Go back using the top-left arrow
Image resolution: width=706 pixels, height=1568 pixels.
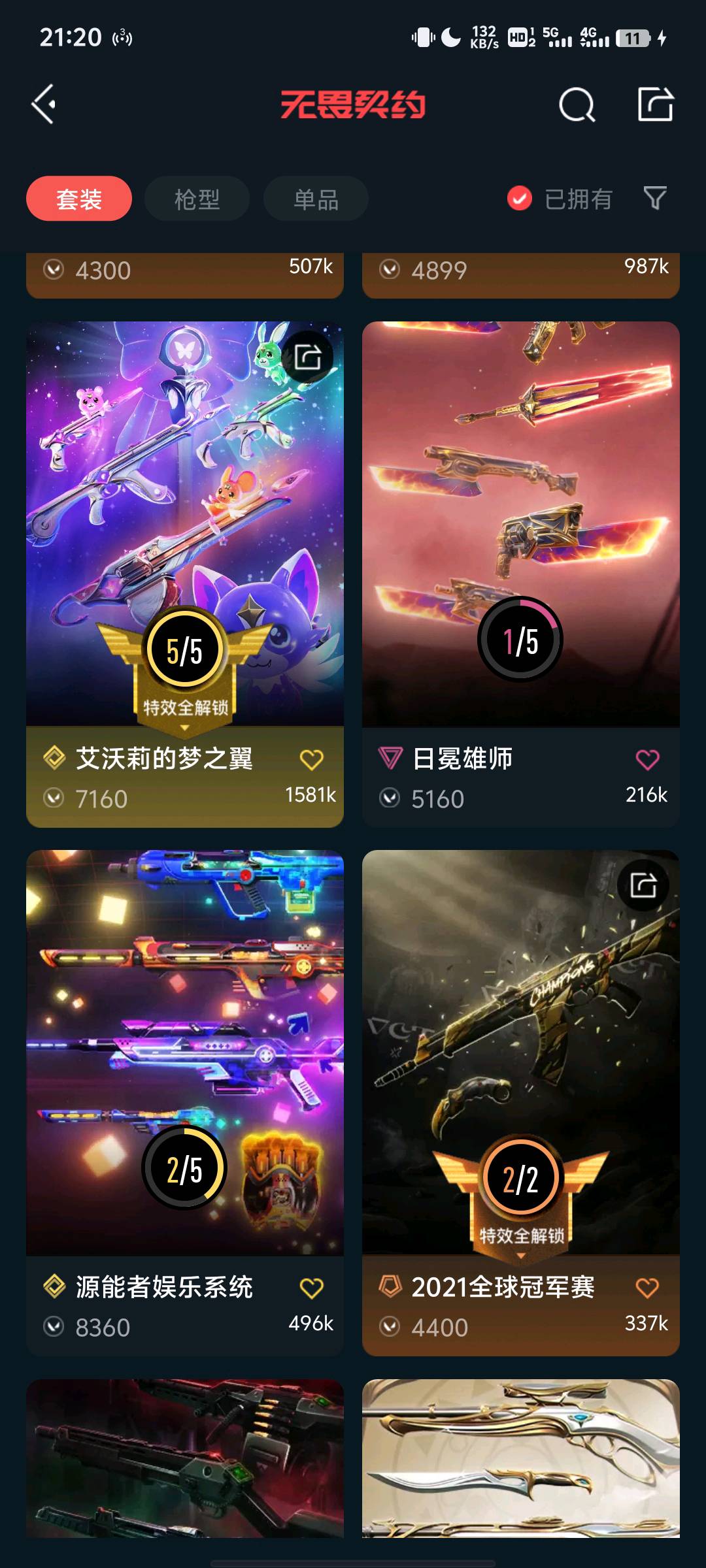44,105
